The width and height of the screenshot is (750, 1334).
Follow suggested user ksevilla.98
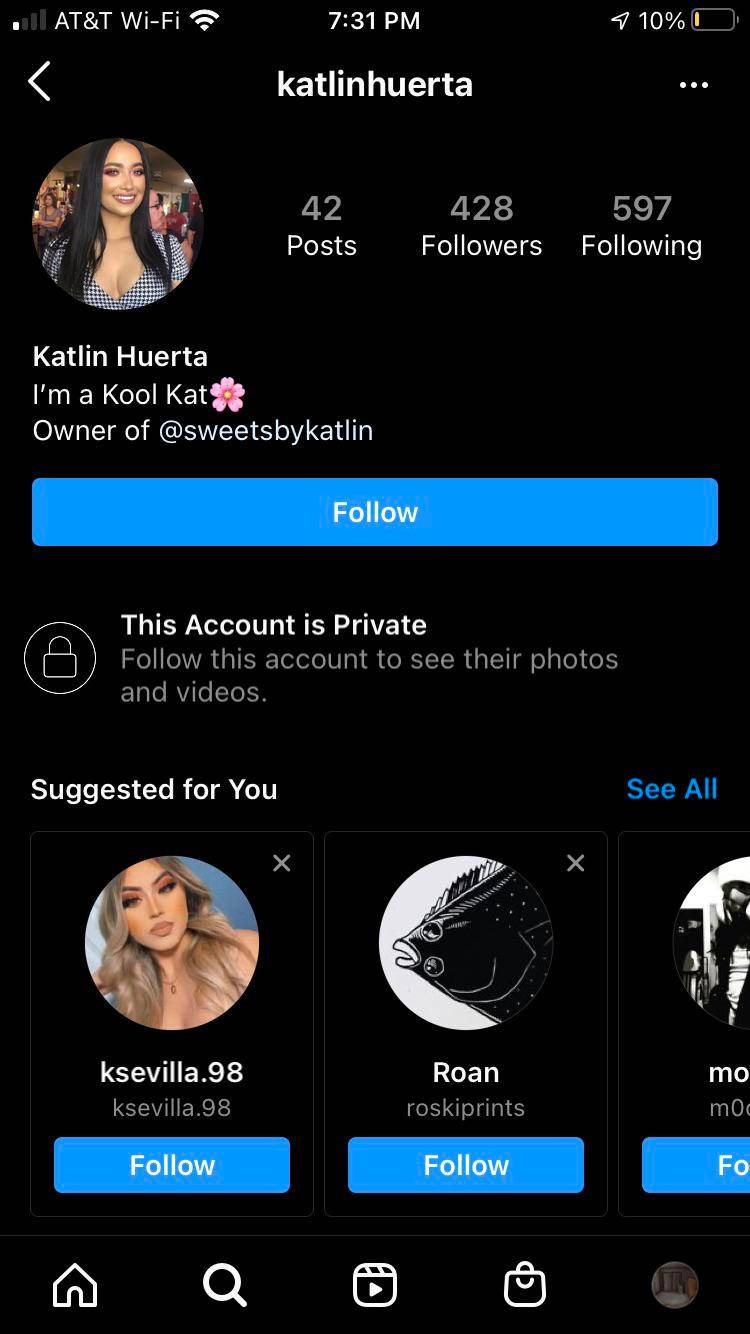pyautogui.click(x=171, y=1164)
